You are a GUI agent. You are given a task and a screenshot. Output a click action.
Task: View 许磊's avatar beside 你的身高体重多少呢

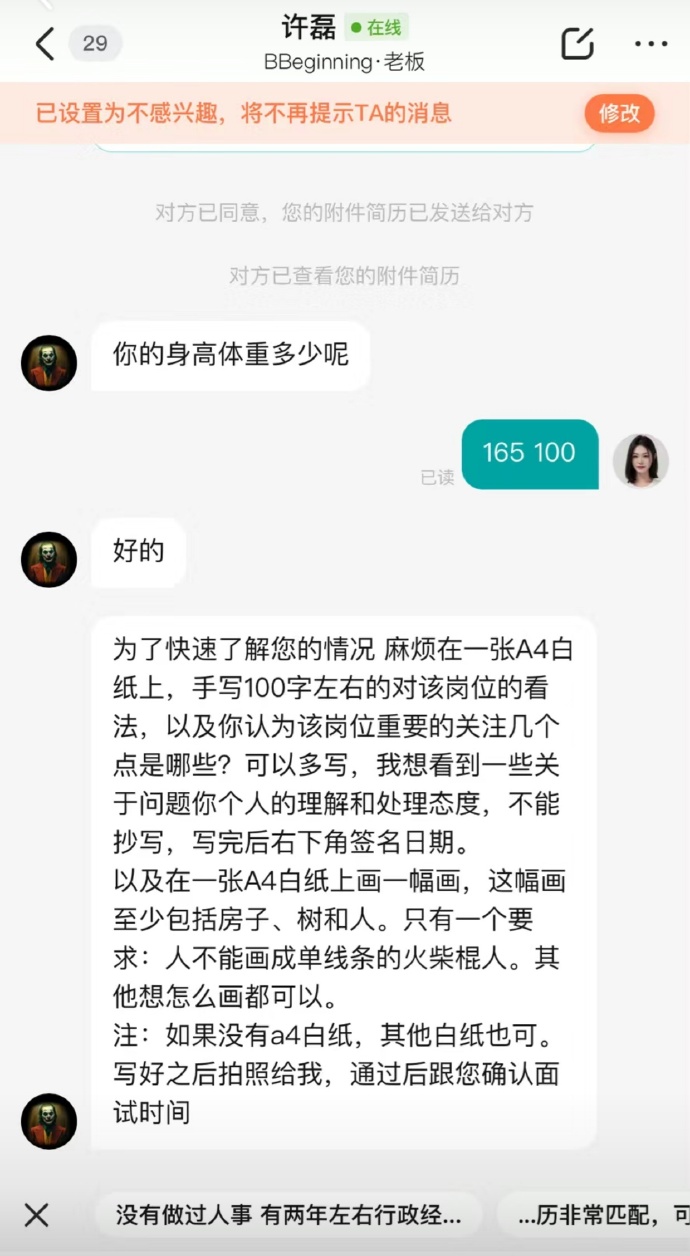coord(49,362)
